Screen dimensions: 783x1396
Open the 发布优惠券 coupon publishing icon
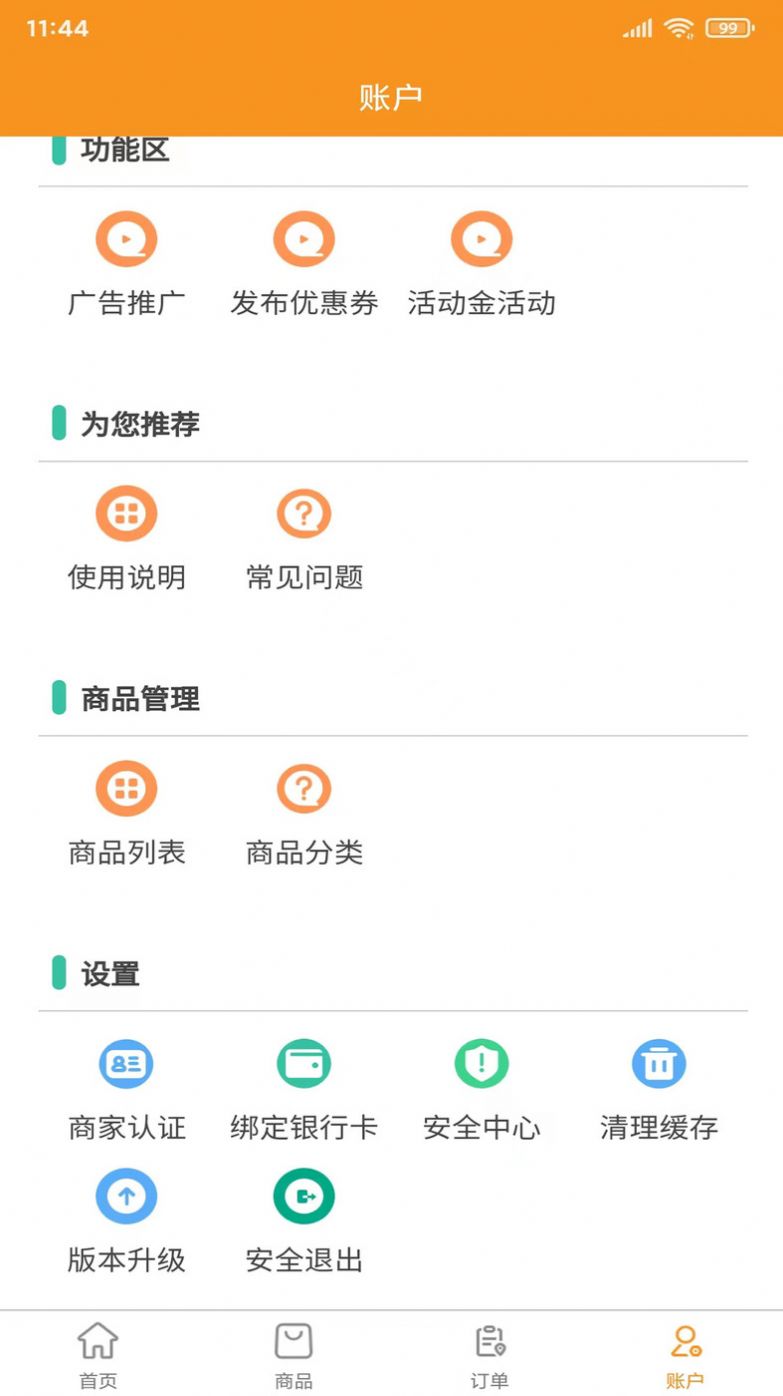point(304,238)
